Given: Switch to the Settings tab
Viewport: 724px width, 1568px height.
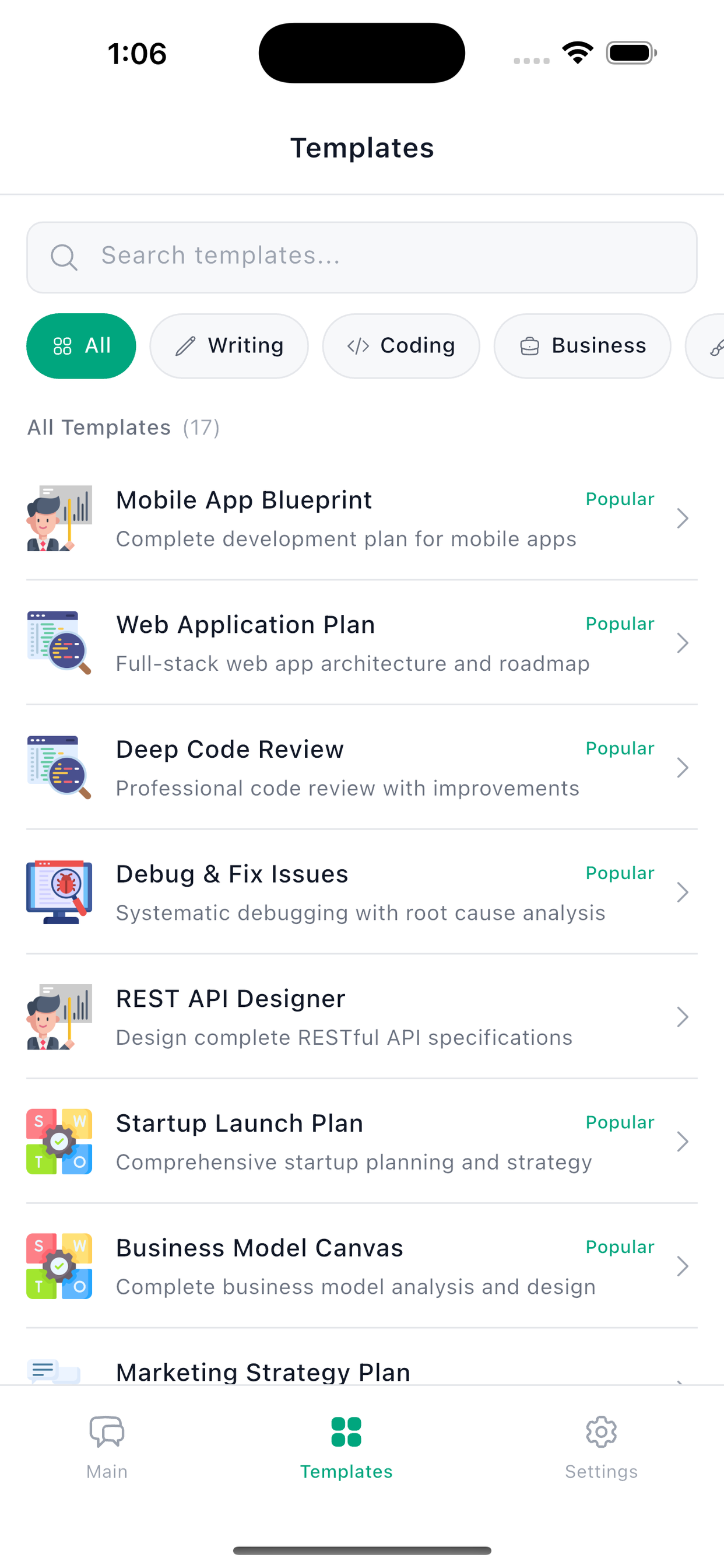Looking at the screenshot, I should pos(601,1455).
